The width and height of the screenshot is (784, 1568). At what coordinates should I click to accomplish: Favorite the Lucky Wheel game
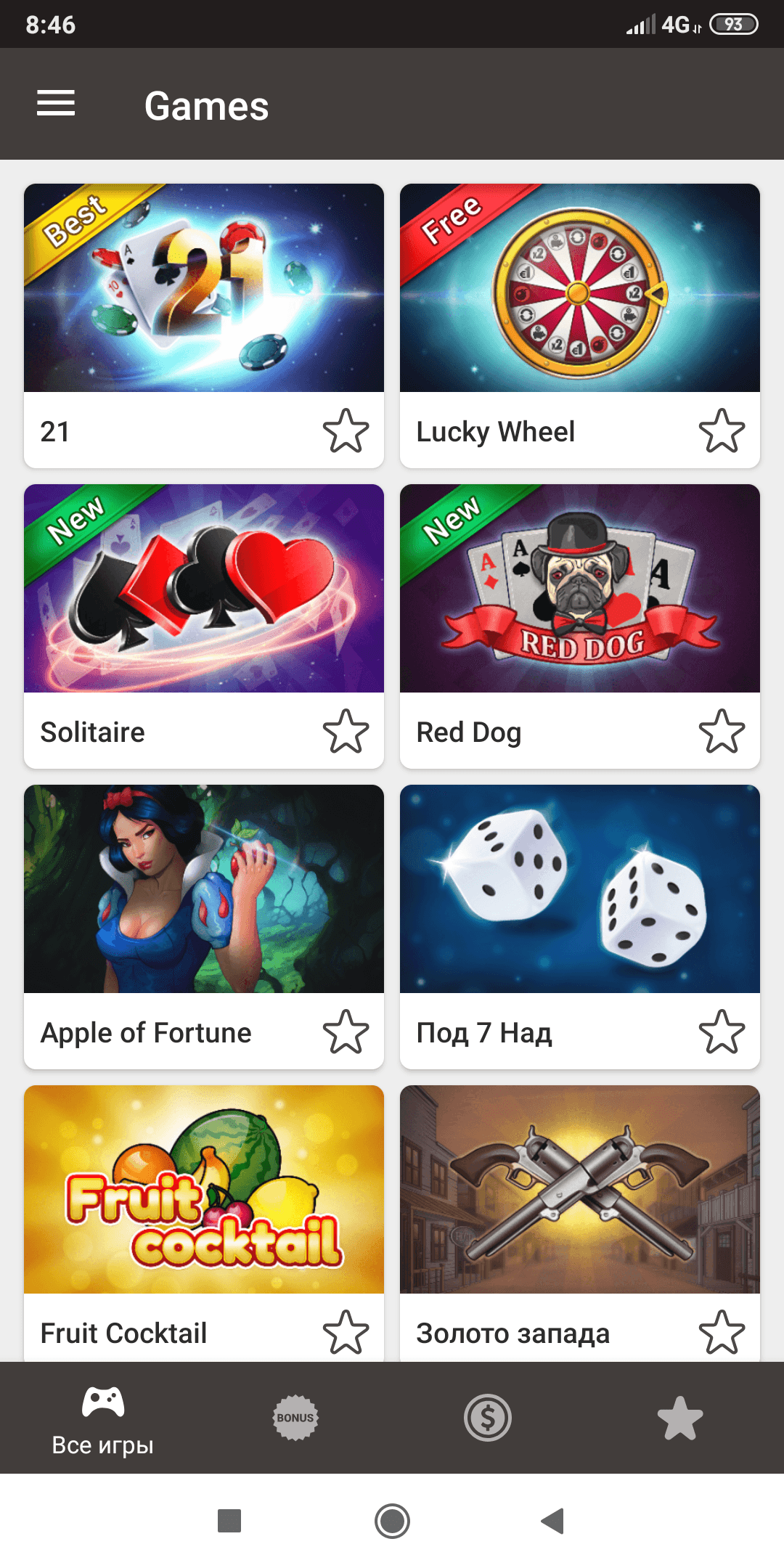click(x=722, y=431)
